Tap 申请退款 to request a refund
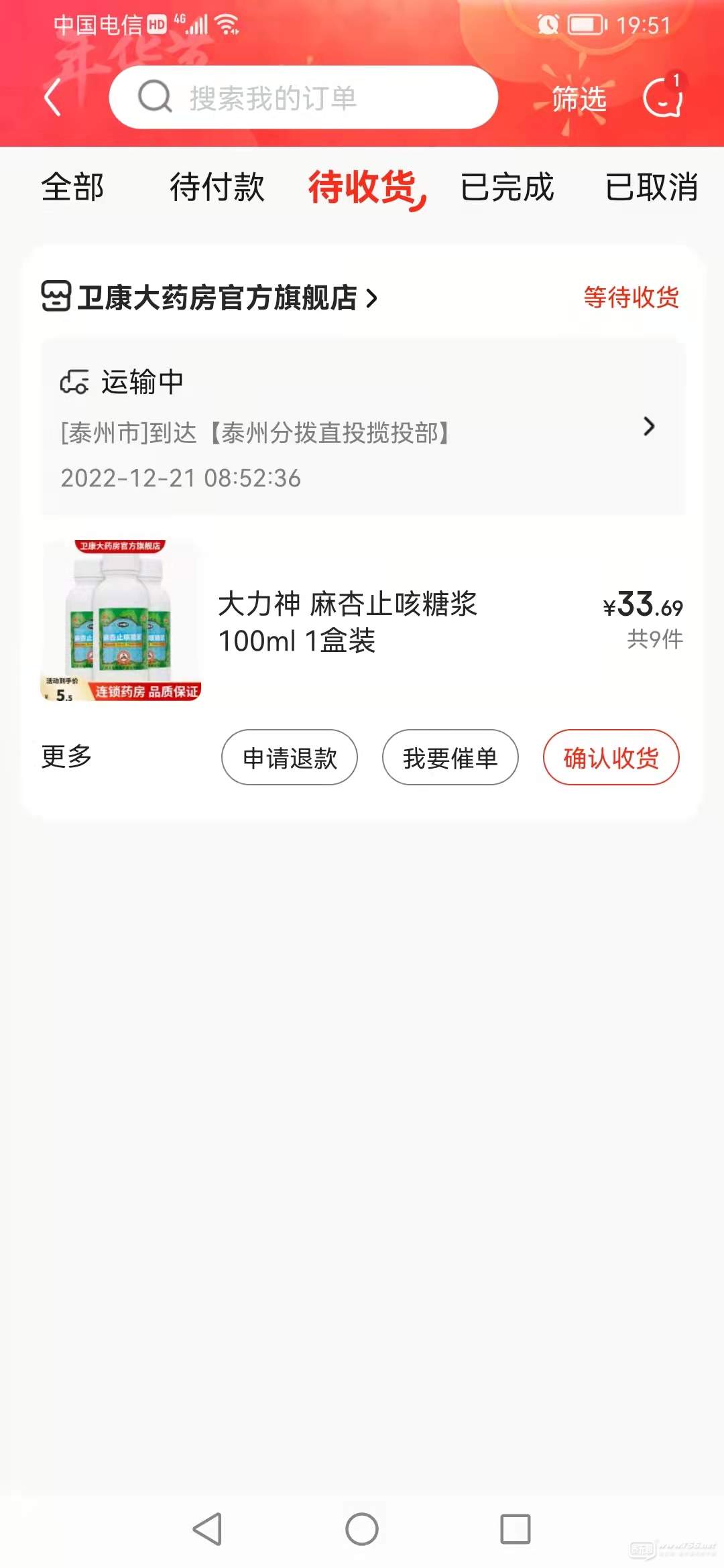The image size is (724, 1568). (x=290, y=757)
